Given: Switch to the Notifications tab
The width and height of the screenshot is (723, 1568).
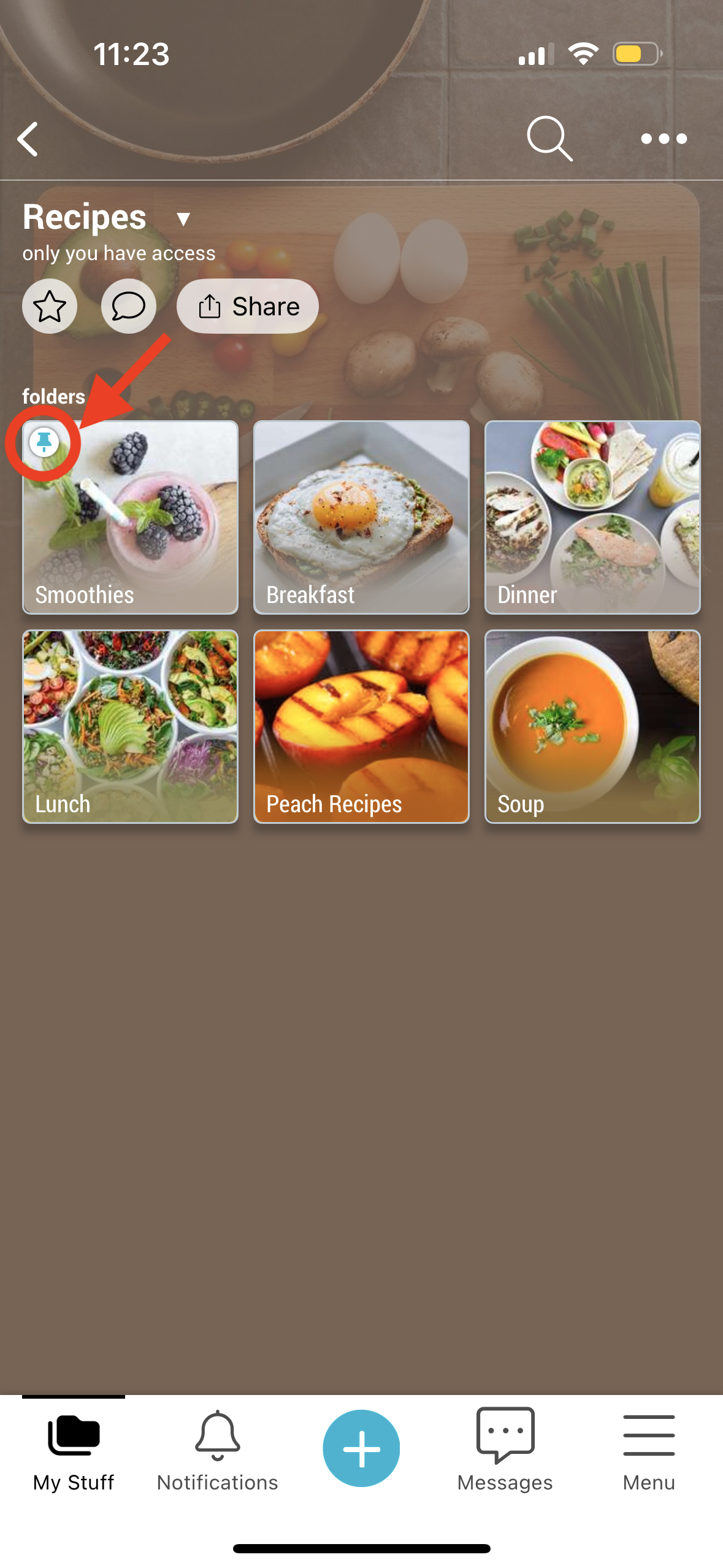Looking at the screenshot, I should 218,1451.
